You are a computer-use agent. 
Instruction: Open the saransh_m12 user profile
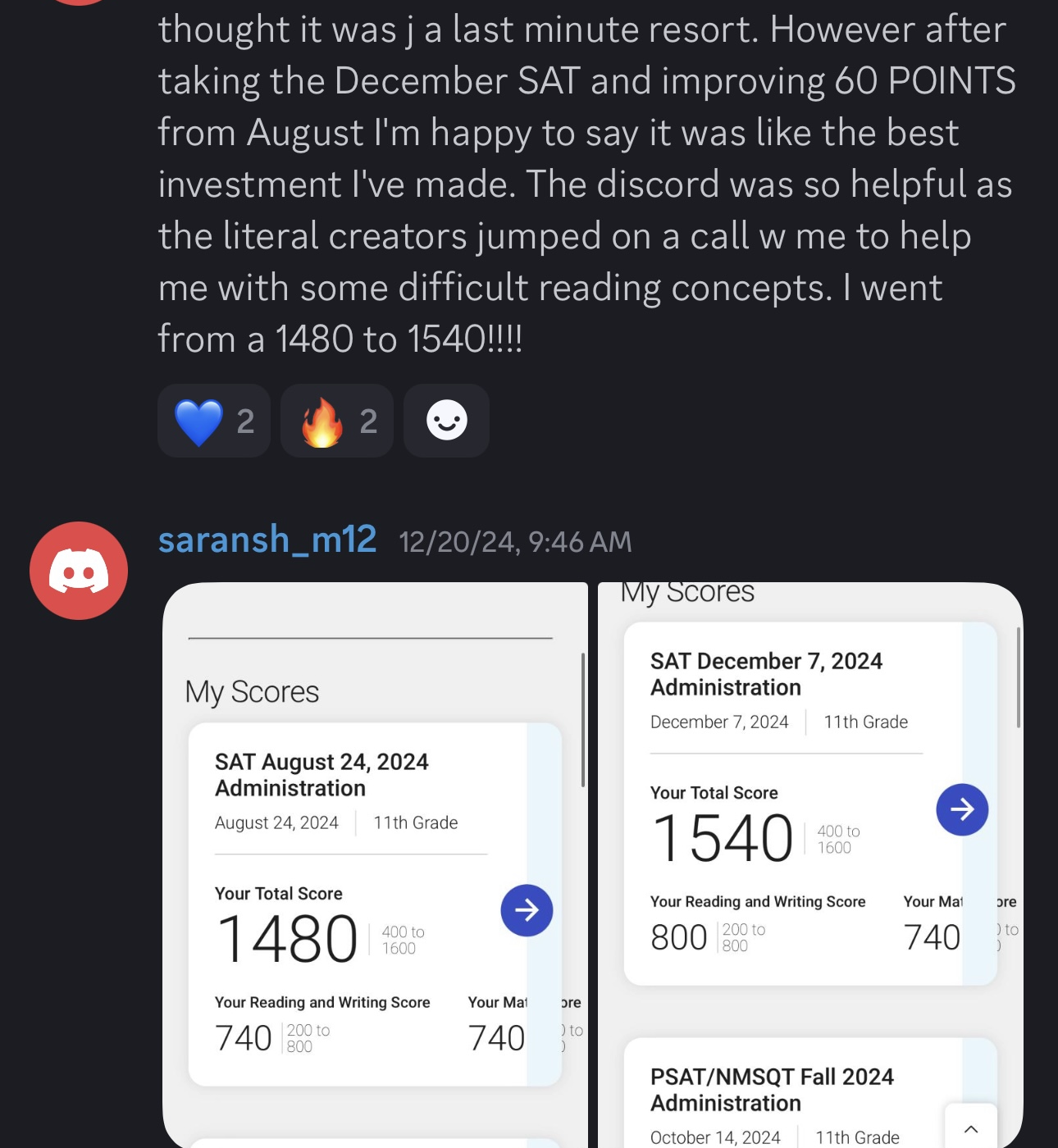click(x=267, y=539)
